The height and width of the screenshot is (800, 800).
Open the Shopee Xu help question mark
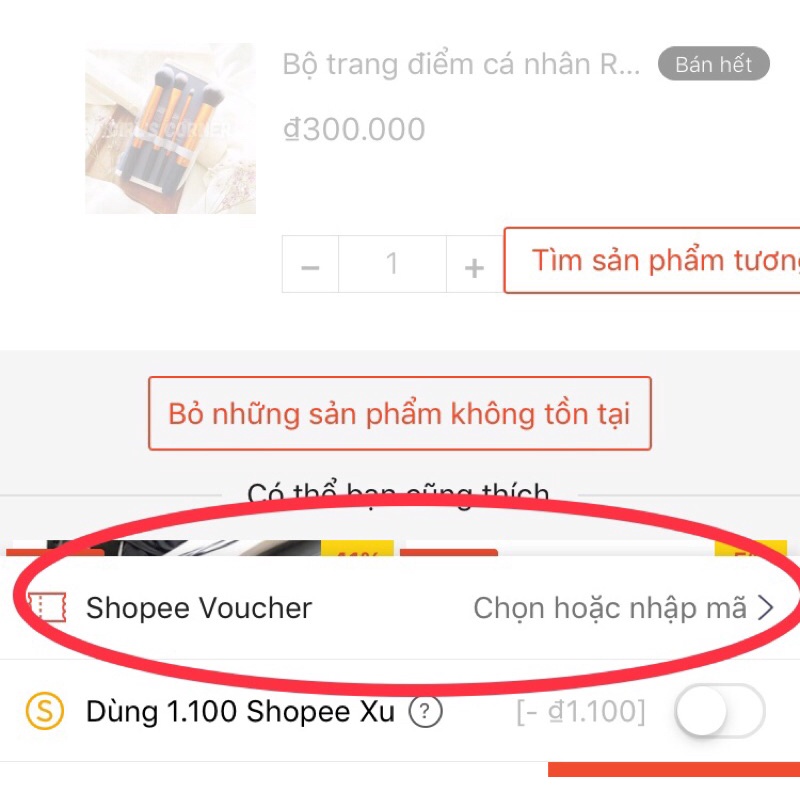[x=426, y=712]
